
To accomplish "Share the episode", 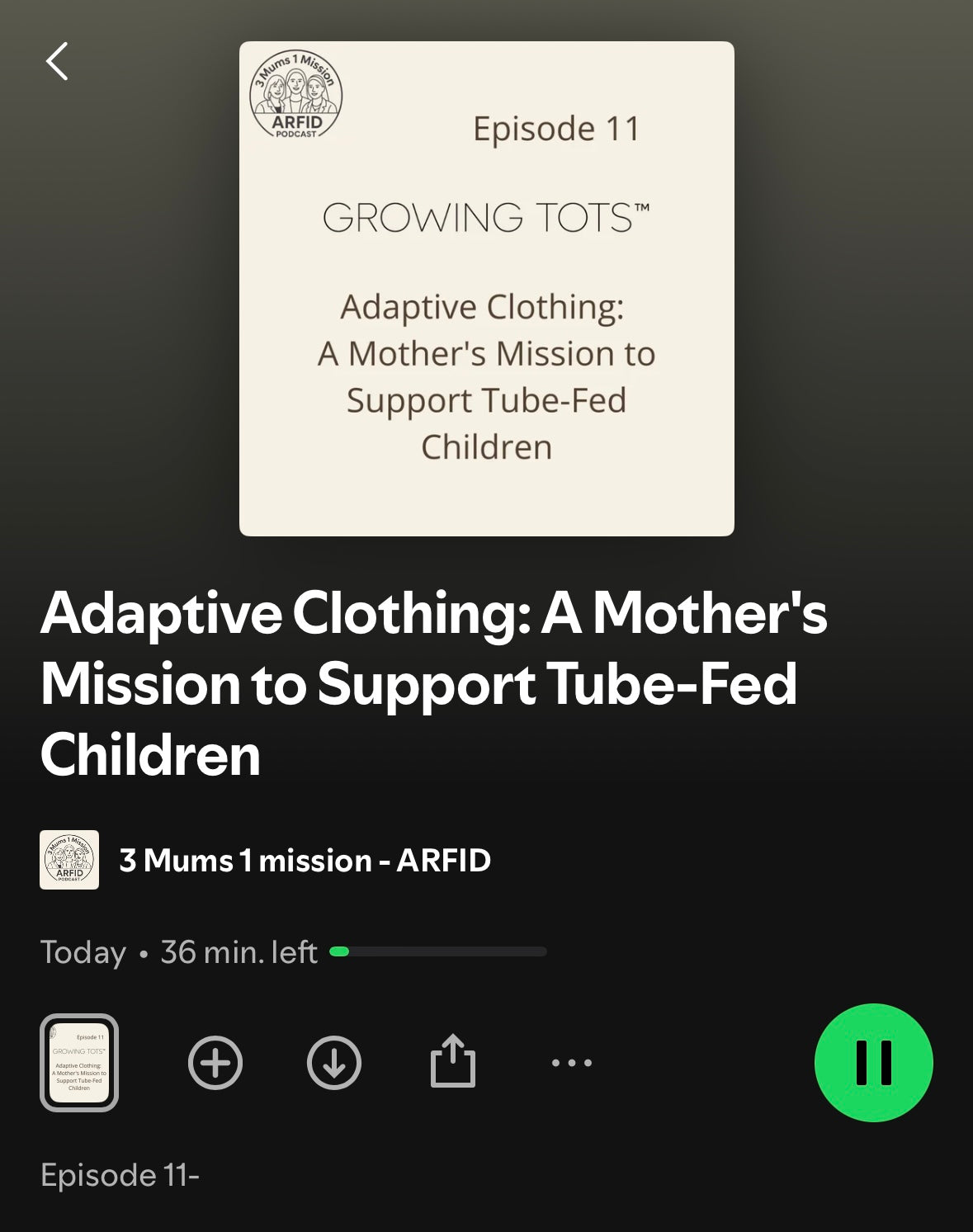I will click(453, 1062).
